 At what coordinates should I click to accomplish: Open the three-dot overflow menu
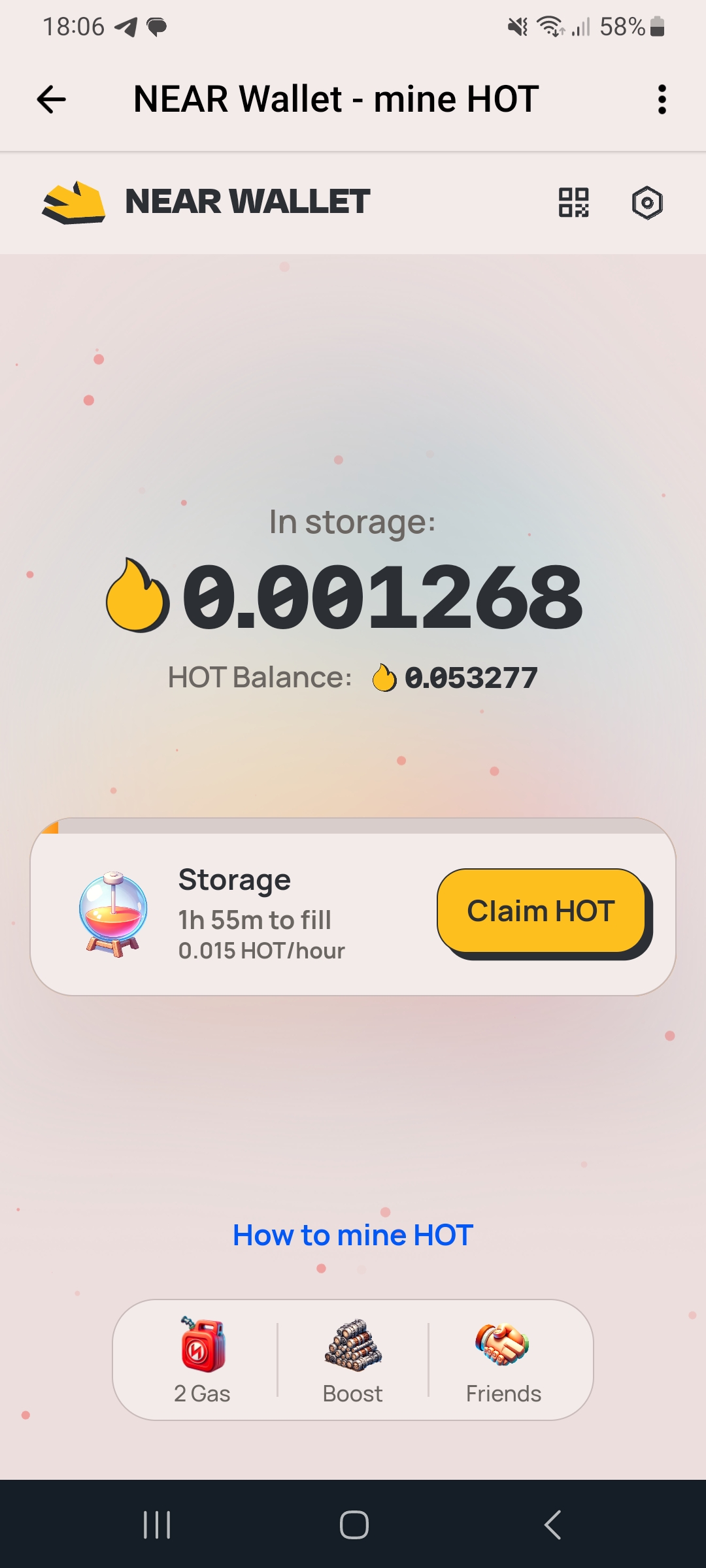(662, 100)
